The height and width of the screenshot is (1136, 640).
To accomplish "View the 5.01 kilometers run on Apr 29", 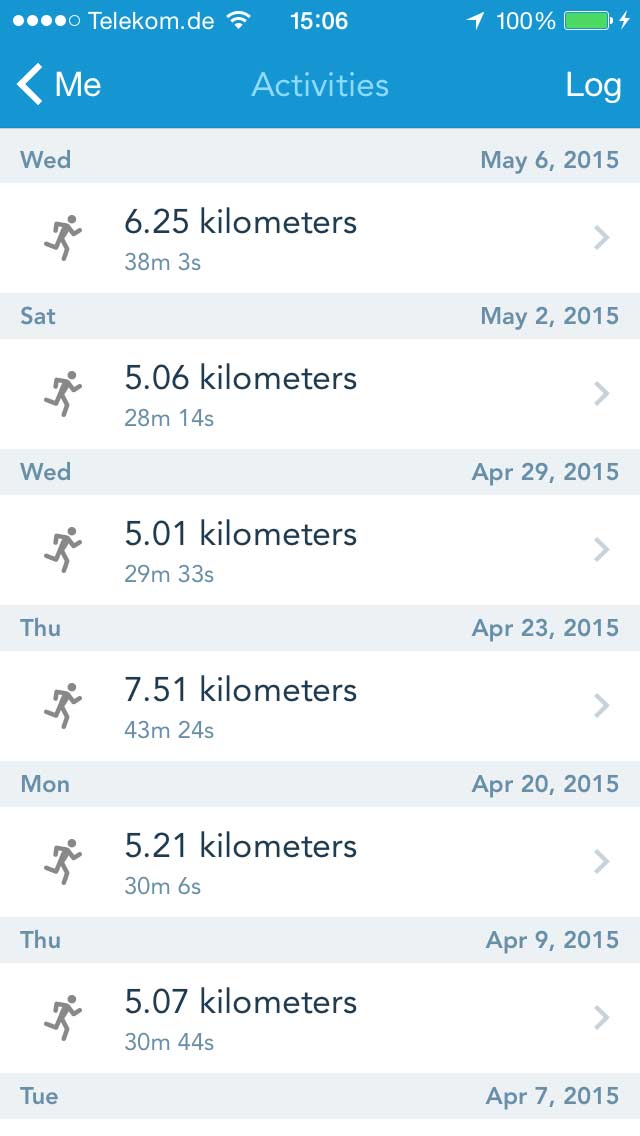I will click(320, 550).
